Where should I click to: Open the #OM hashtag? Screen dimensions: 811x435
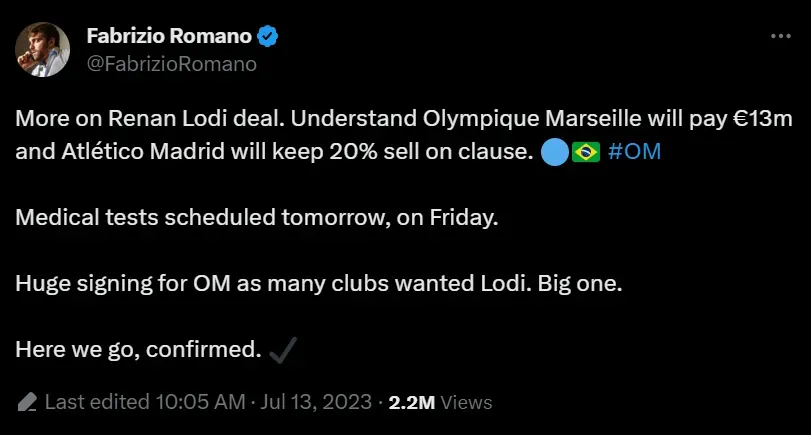click(x=633, y=153)
